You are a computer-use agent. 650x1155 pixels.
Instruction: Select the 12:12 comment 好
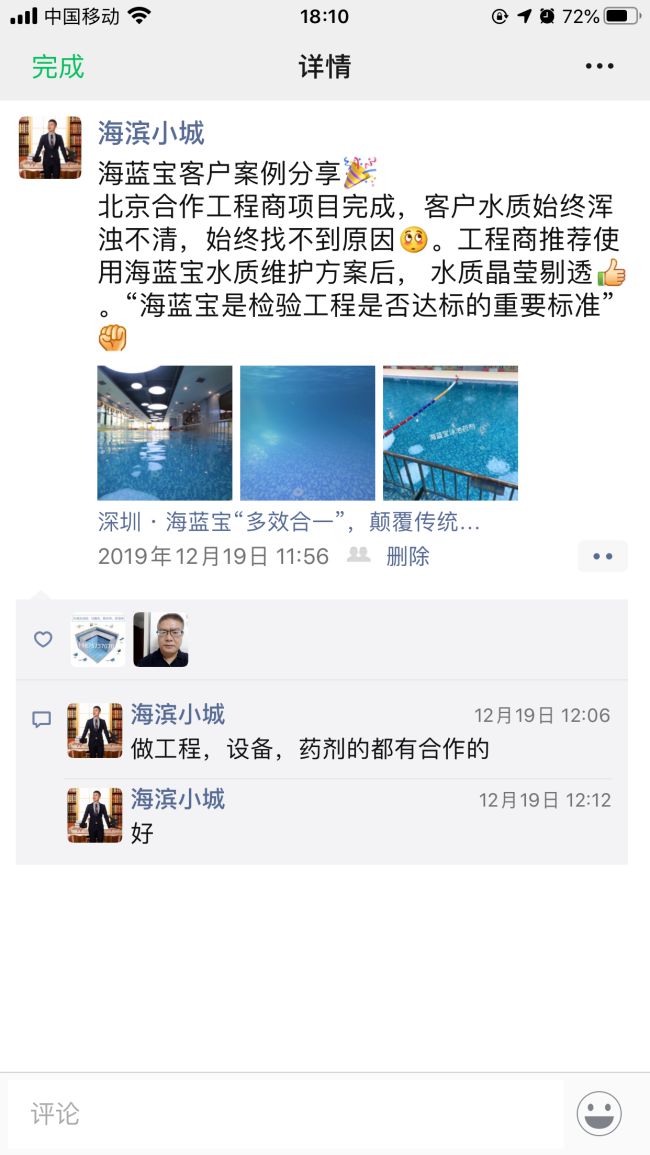tap(142, 832)
